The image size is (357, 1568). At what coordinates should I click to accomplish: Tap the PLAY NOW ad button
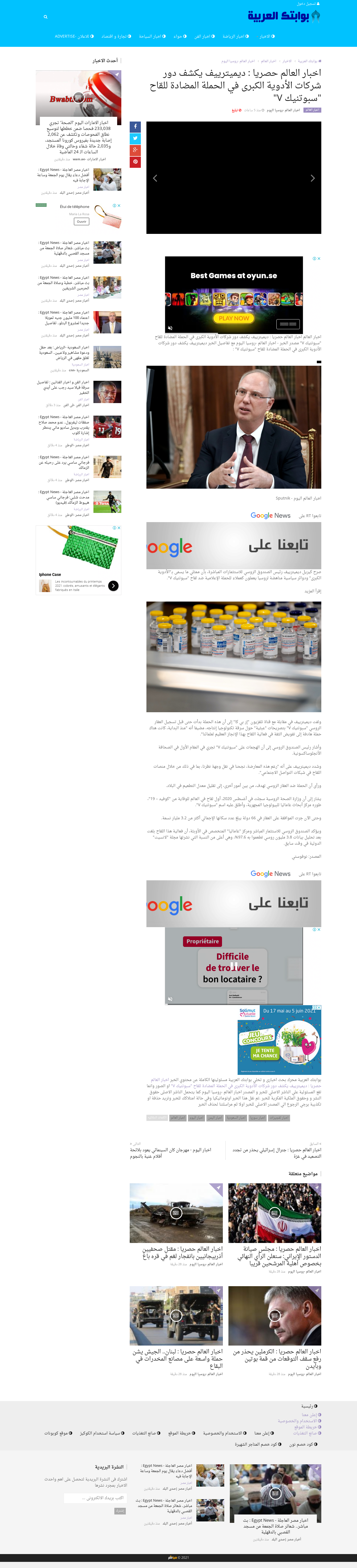point(234,318)
